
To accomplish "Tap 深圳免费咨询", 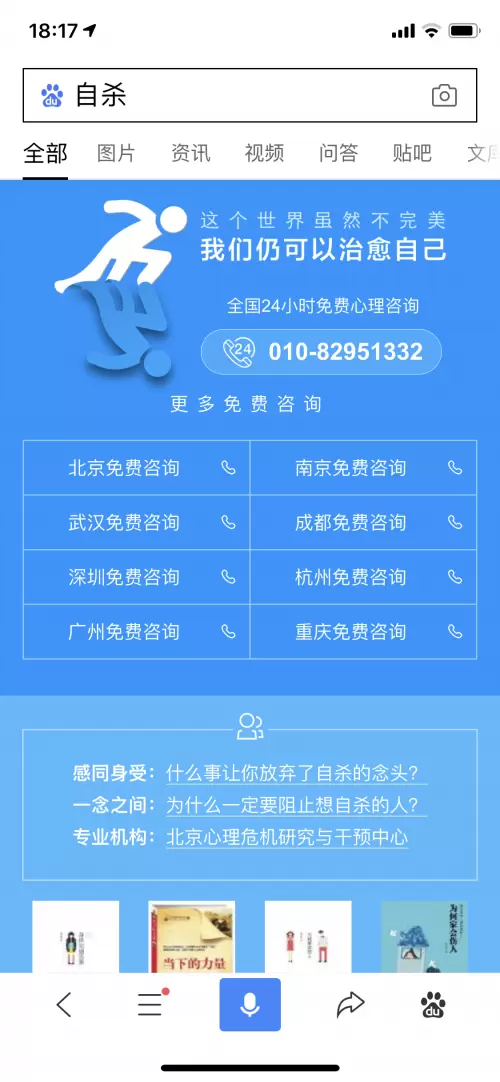I will pos(137,577).
